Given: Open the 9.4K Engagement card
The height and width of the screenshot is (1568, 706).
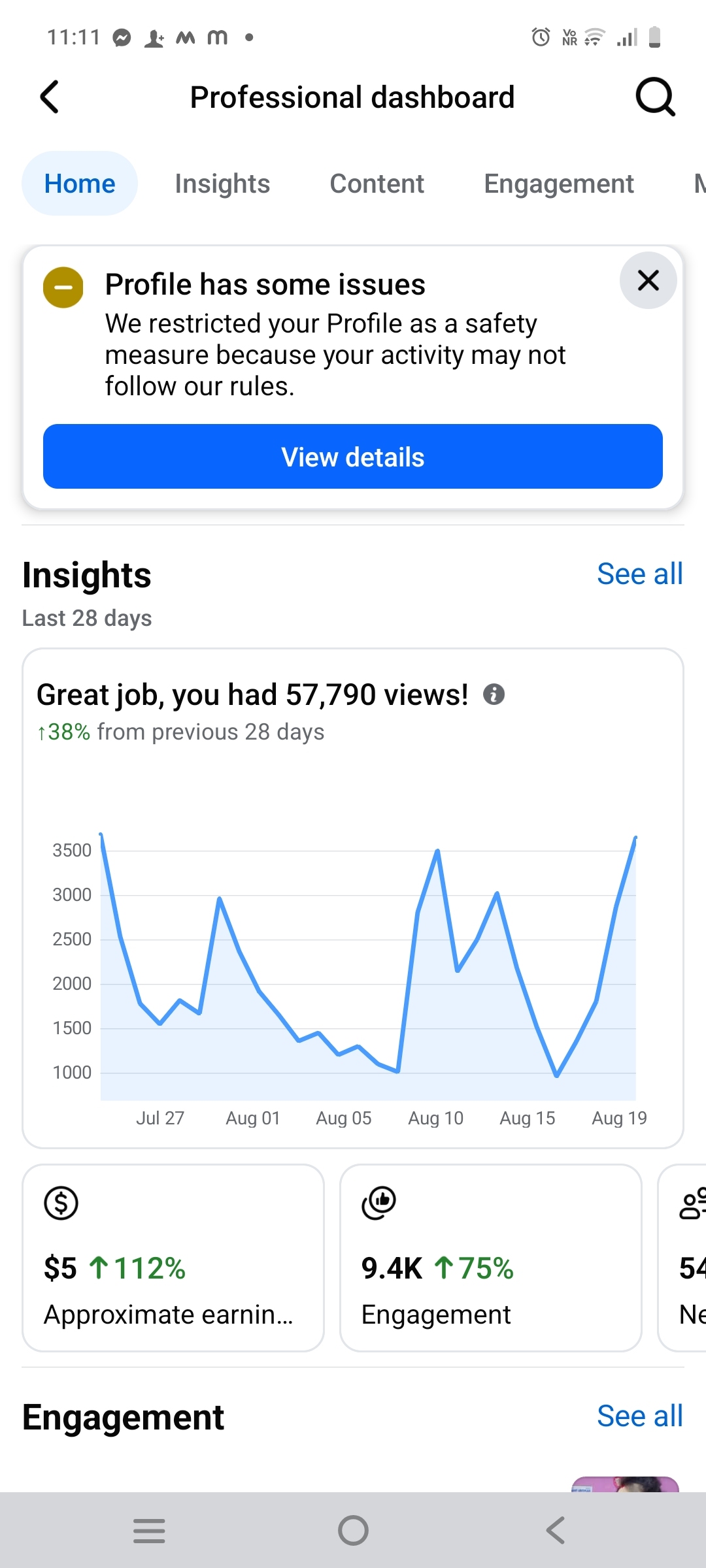Looking at the screenshot, I should click(x=490, y=1258).
